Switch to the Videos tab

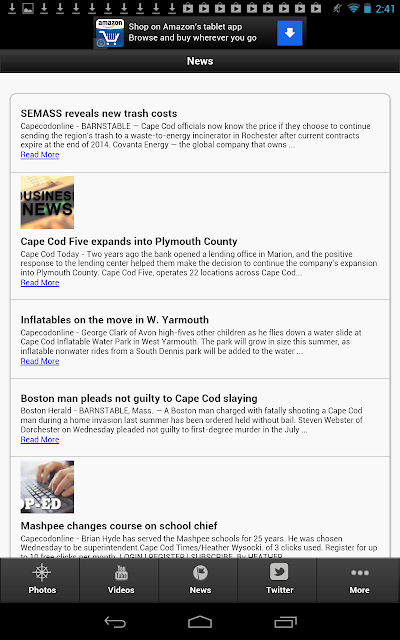point(121,580)
